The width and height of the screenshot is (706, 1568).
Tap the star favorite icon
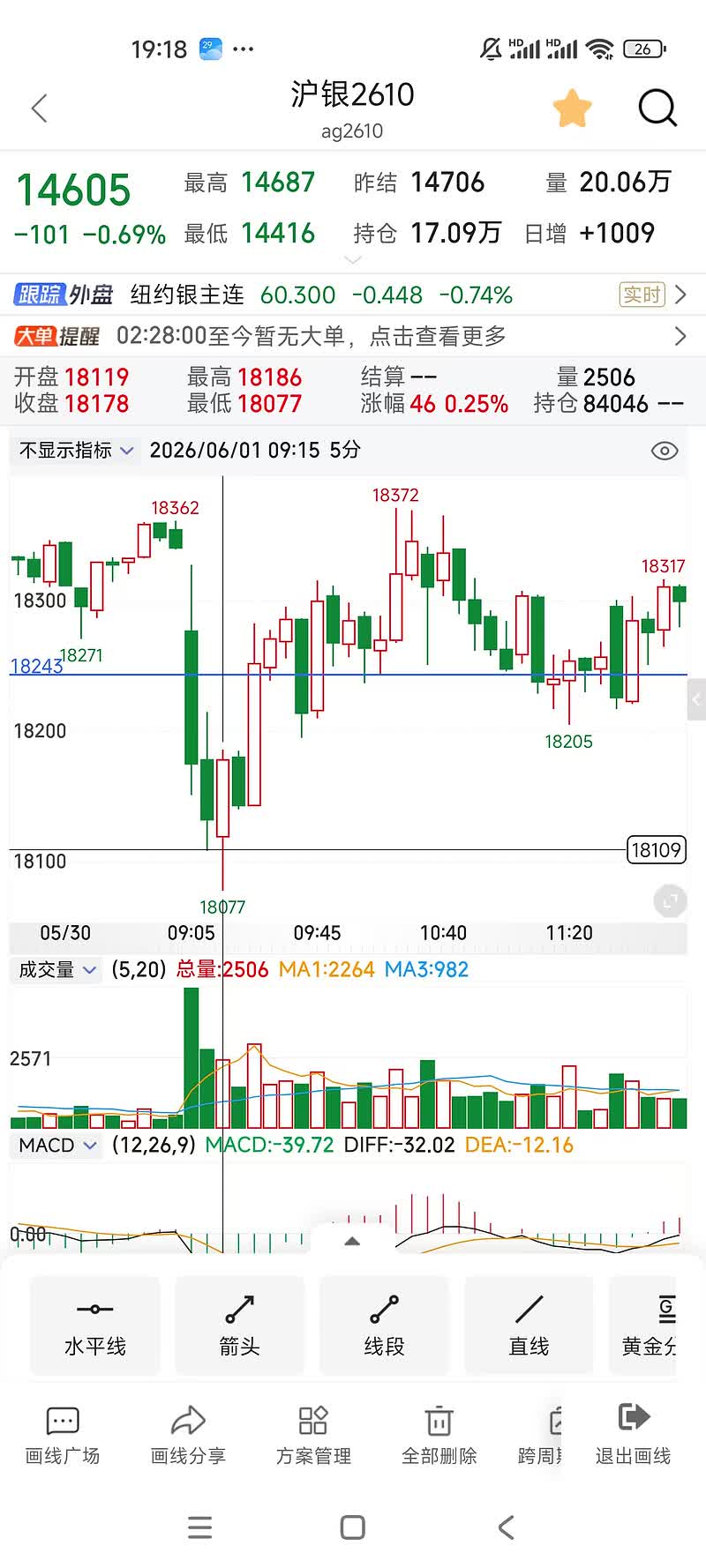click(x=572, y=108)
